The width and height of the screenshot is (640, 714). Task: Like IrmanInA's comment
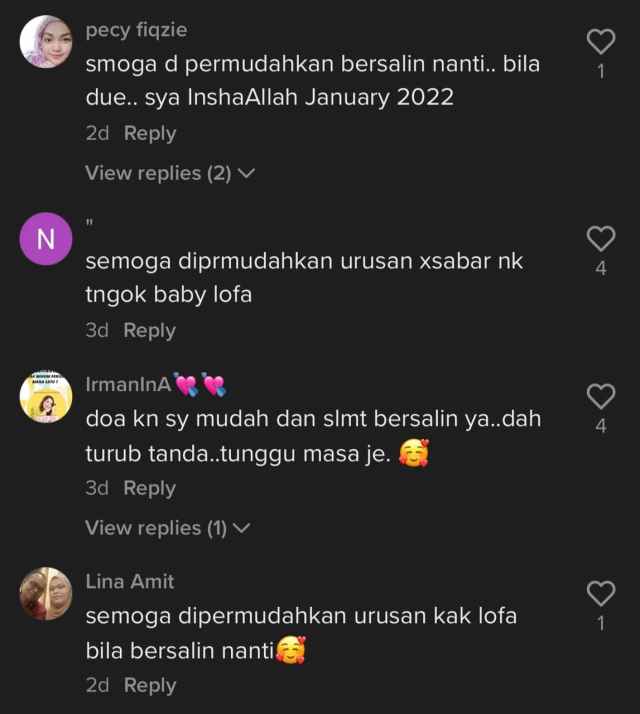[600, 396]
